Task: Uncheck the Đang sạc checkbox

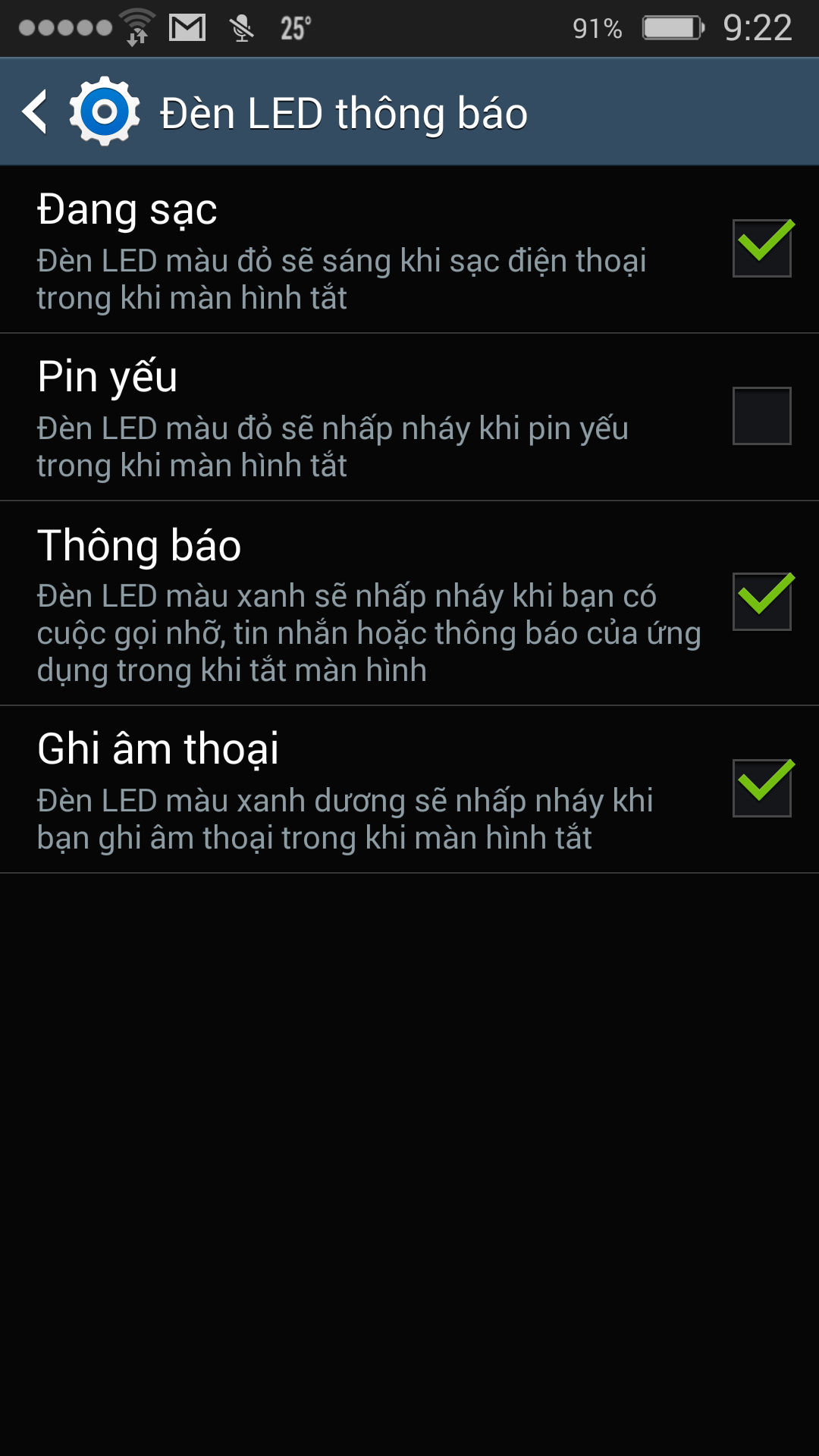Action: pyautogui.click(x=762, y=248)
